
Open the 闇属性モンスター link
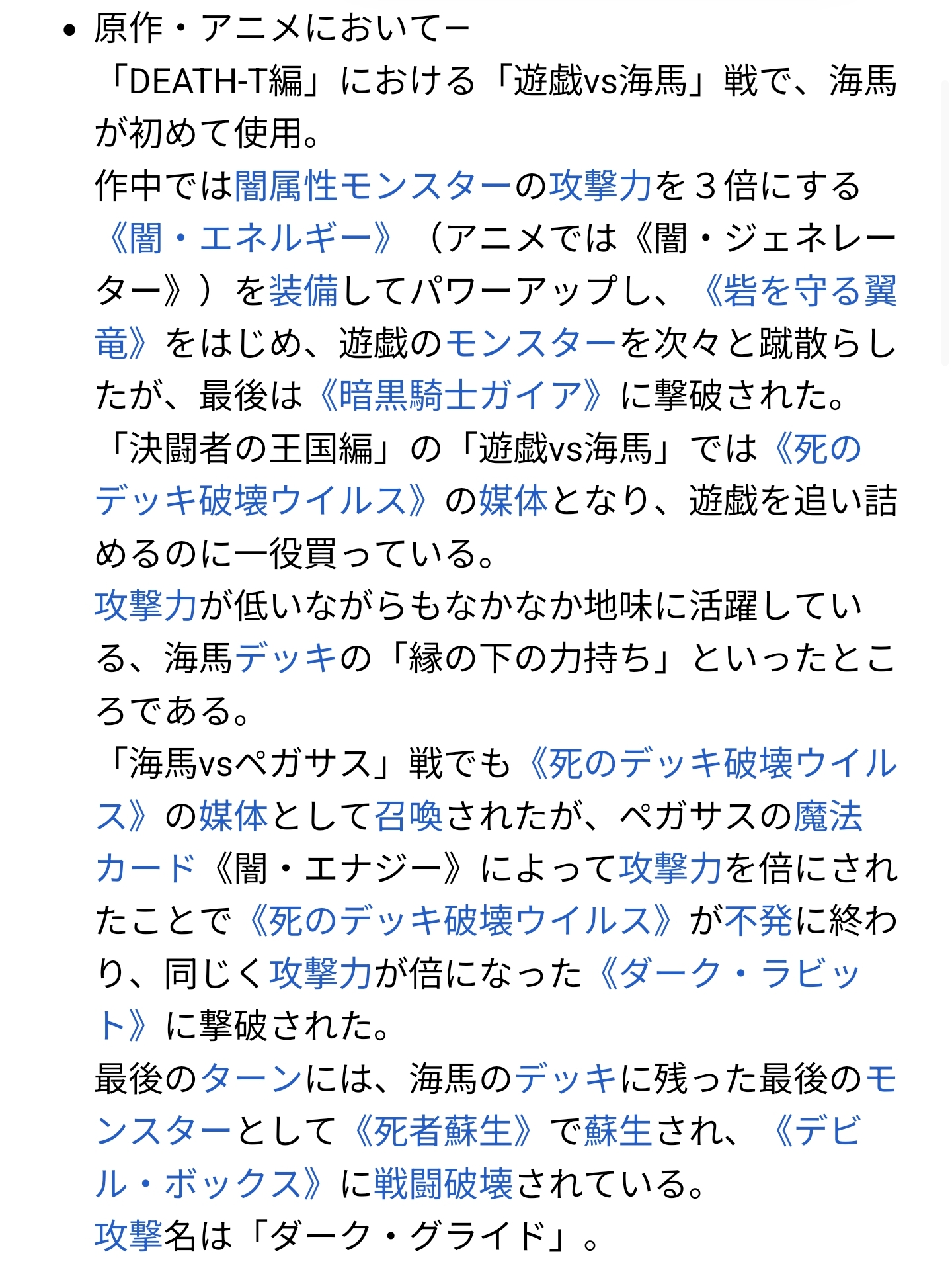click(374, 186)
